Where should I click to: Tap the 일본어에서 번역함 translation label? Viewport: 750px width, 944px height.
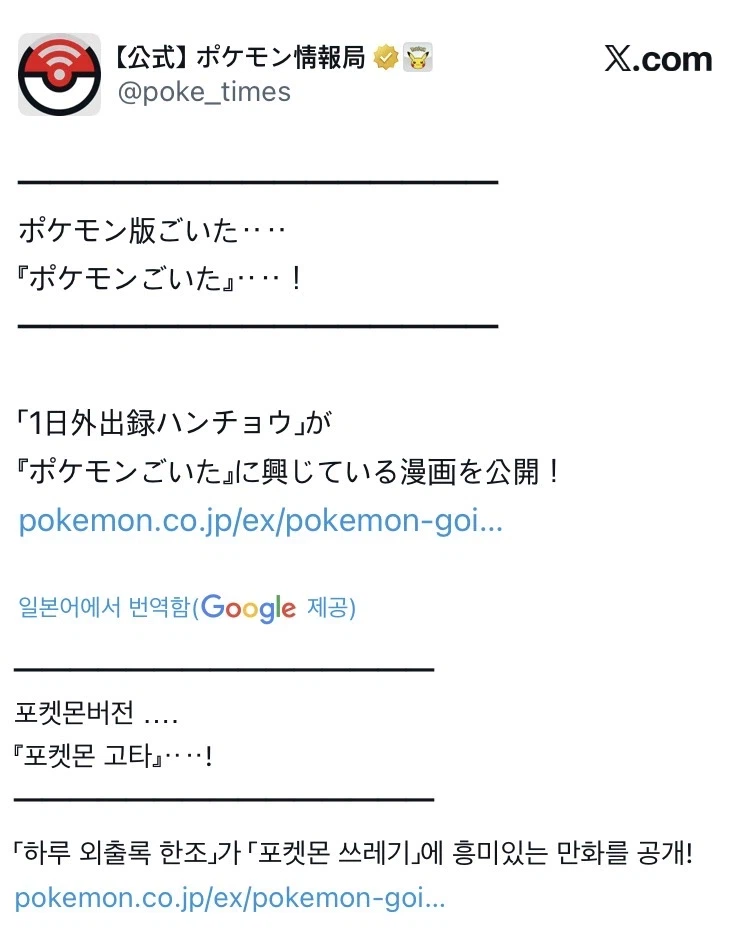105,607
